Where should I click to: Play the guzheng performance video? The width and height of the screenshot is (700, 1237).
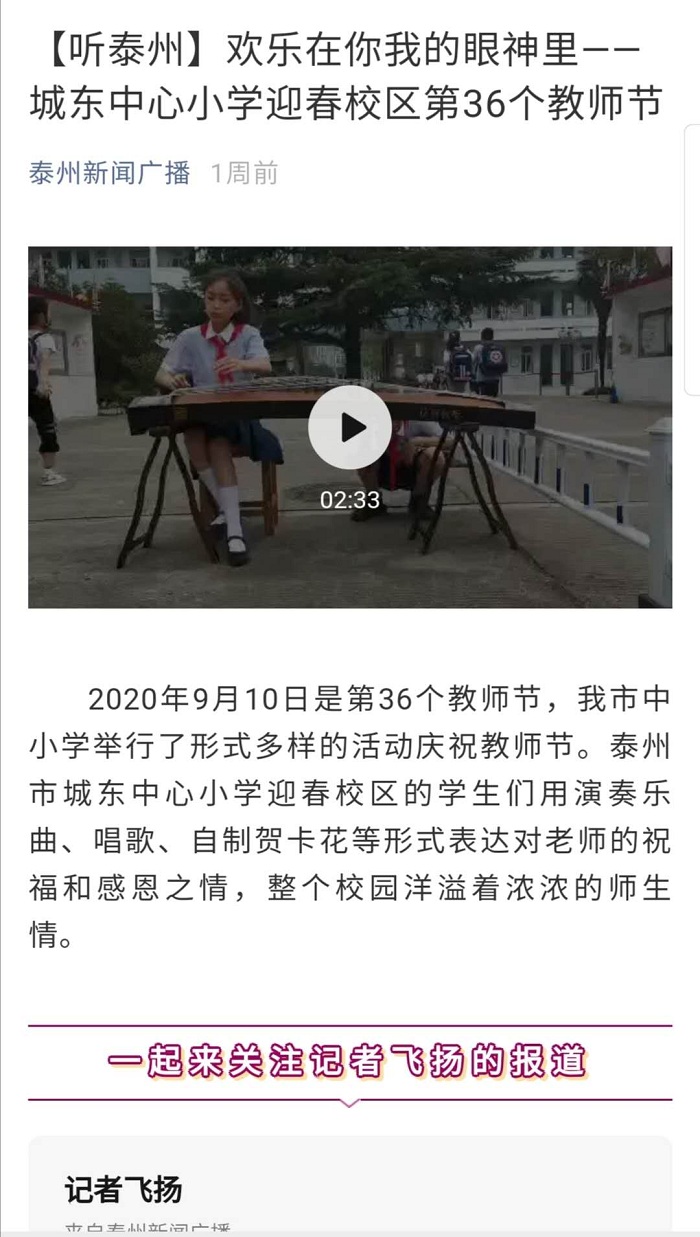[x=349, y=427]
